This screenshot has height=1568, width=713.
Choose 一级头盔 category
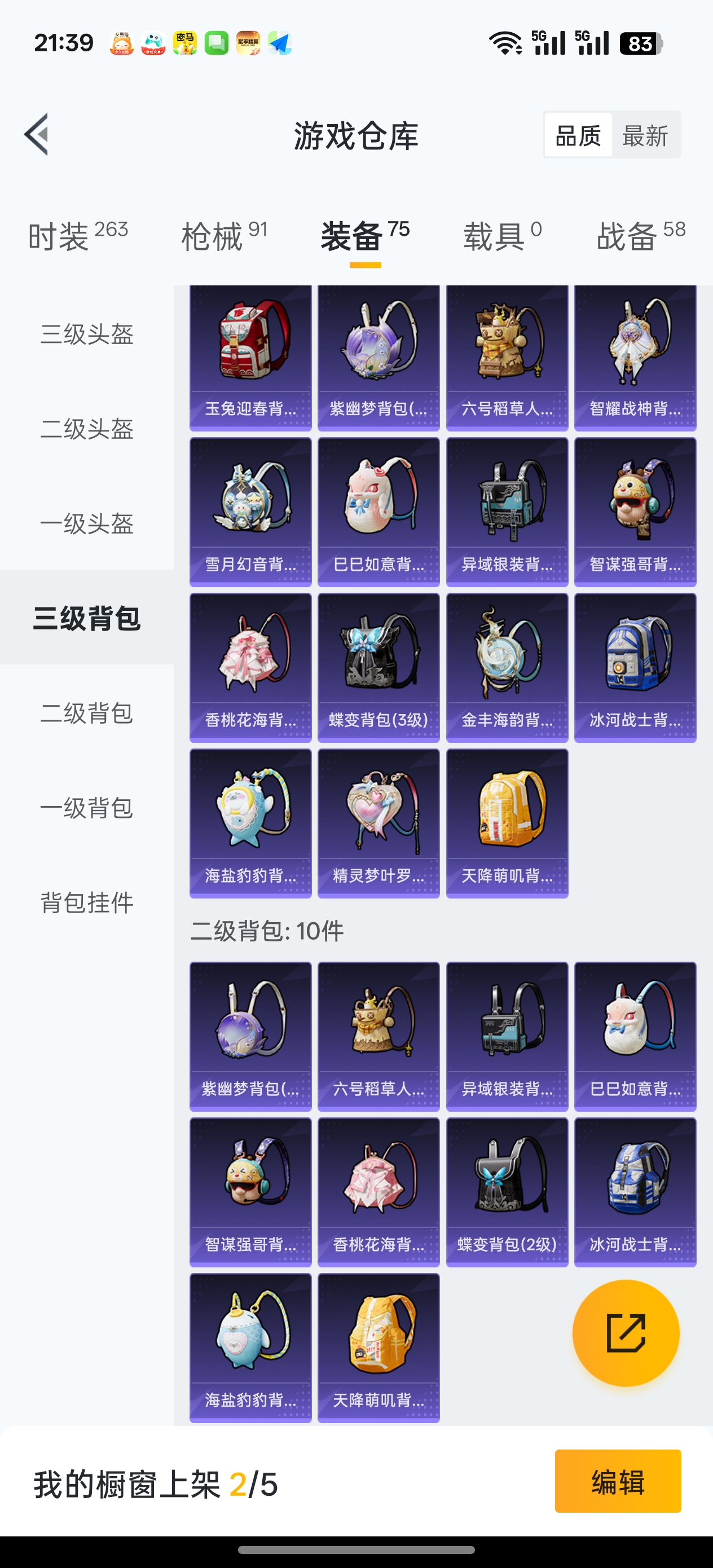(x=86, y=524)
